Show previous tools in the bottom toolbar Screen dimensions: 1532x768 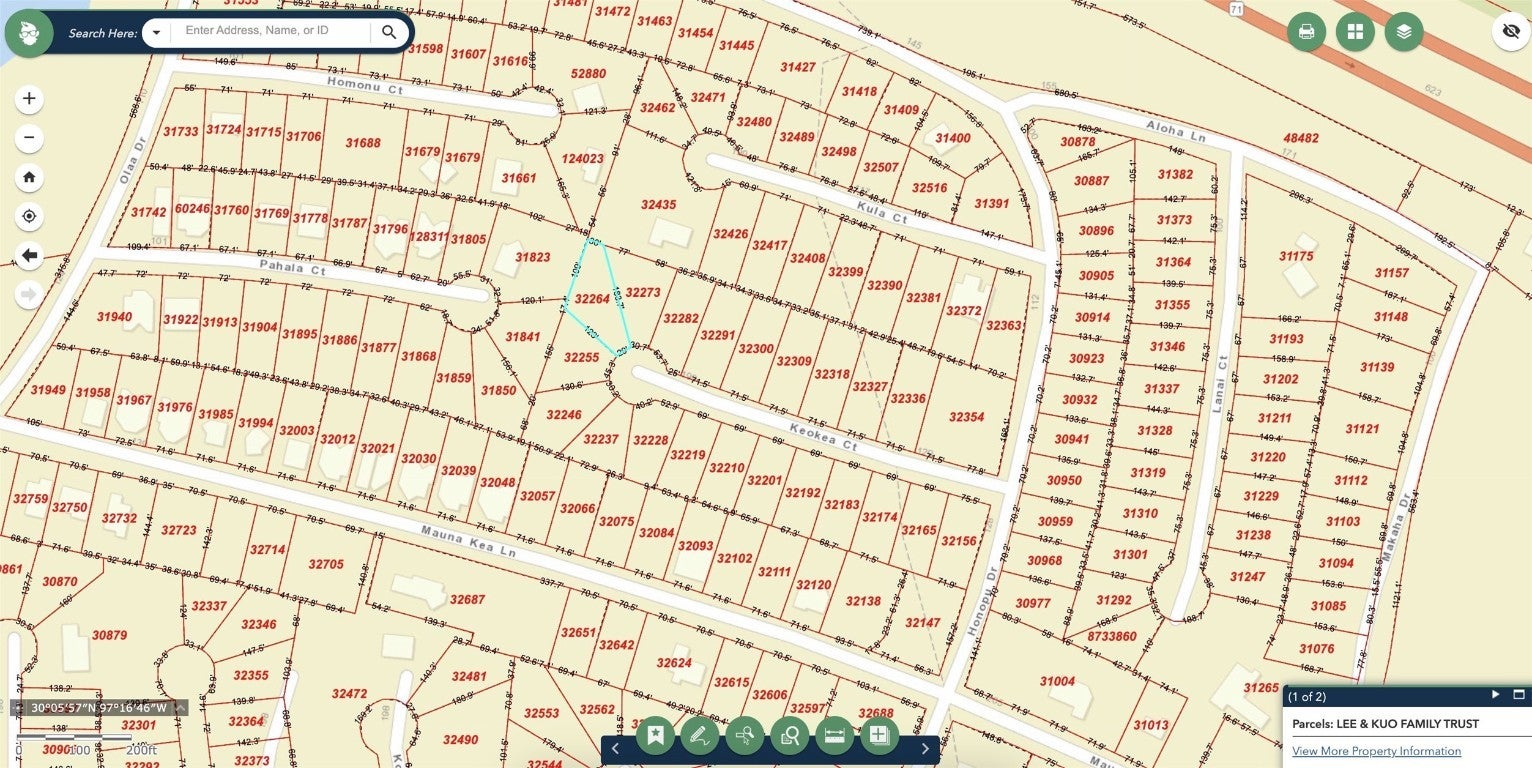pyautogui.click(x=615, y=748)
